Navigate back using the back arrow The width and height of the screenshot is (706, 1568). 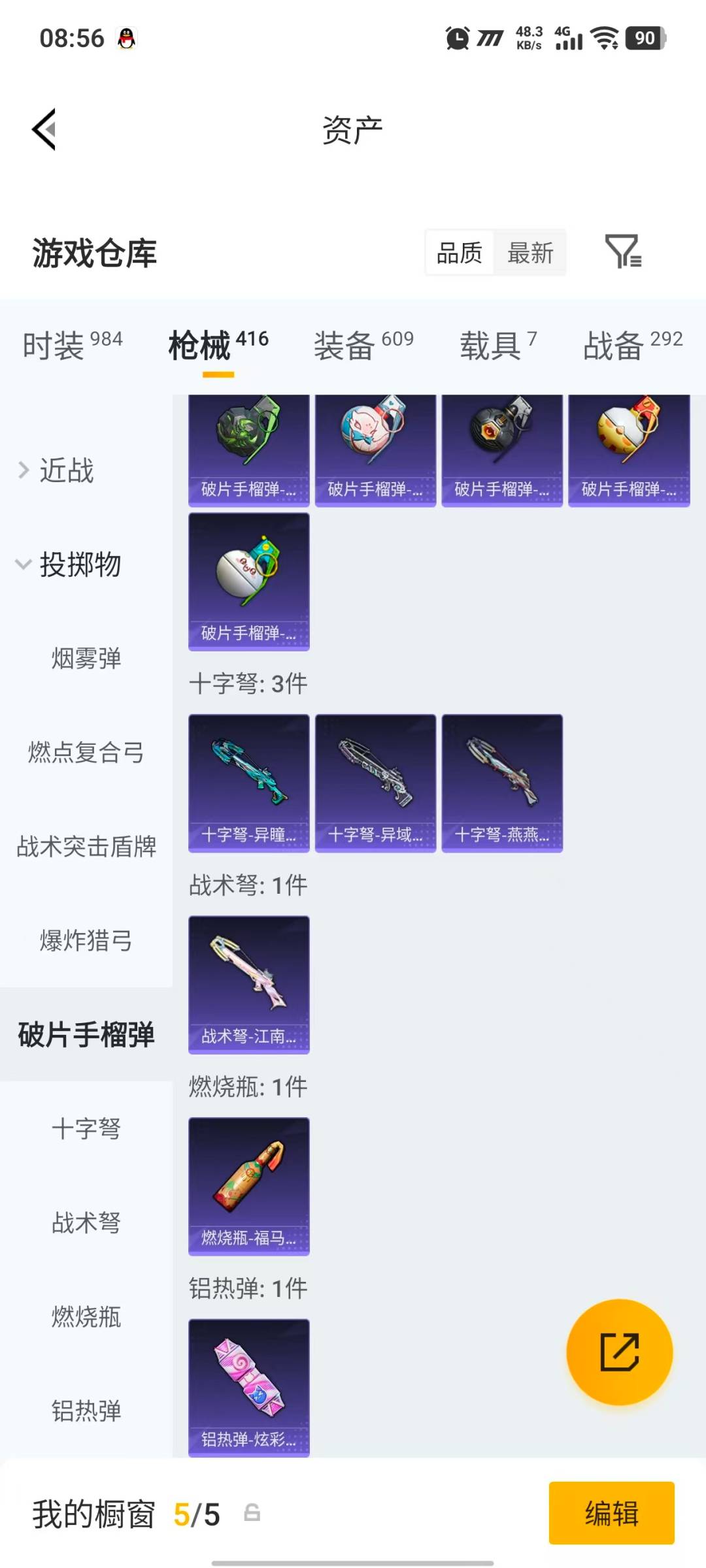tap(44, 130)
